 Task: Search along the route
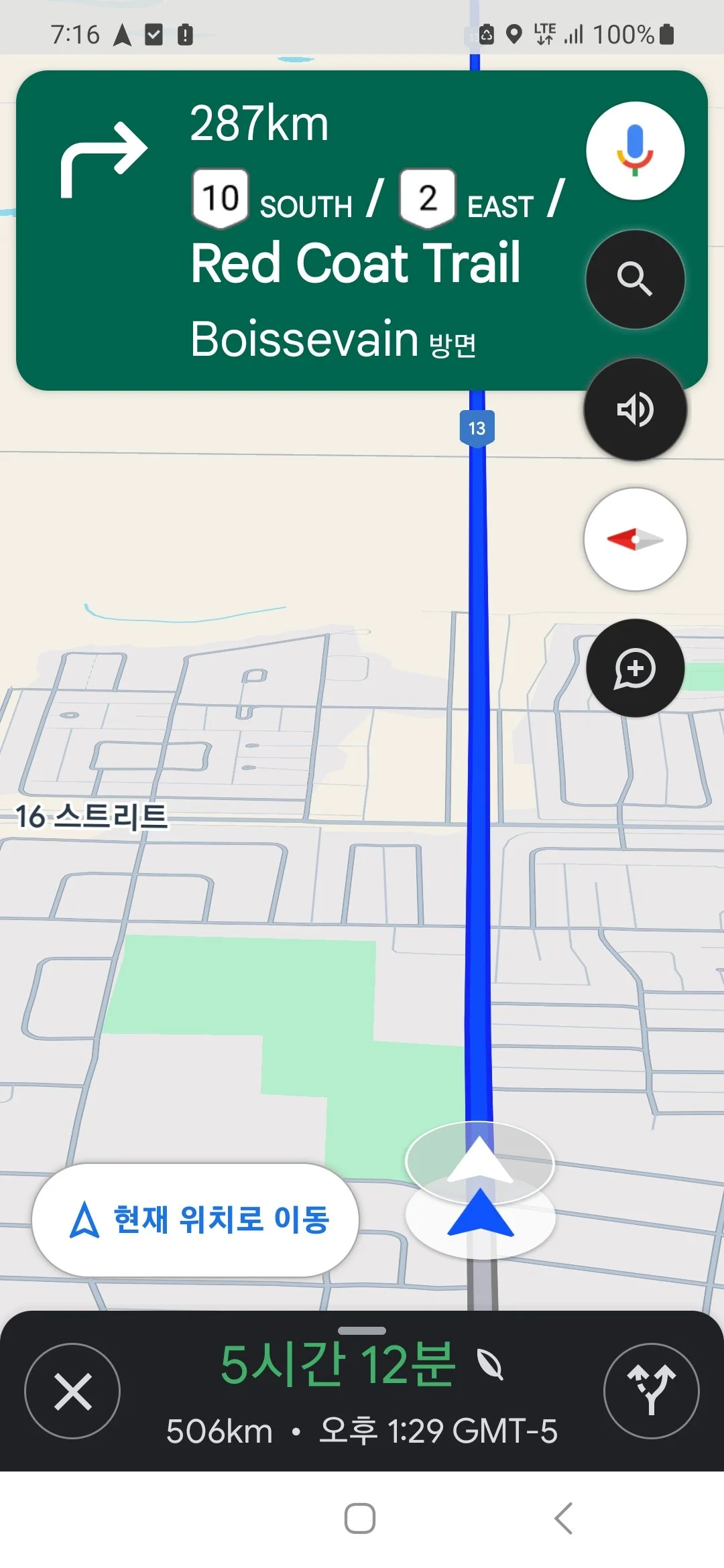(x=635, y=279)
